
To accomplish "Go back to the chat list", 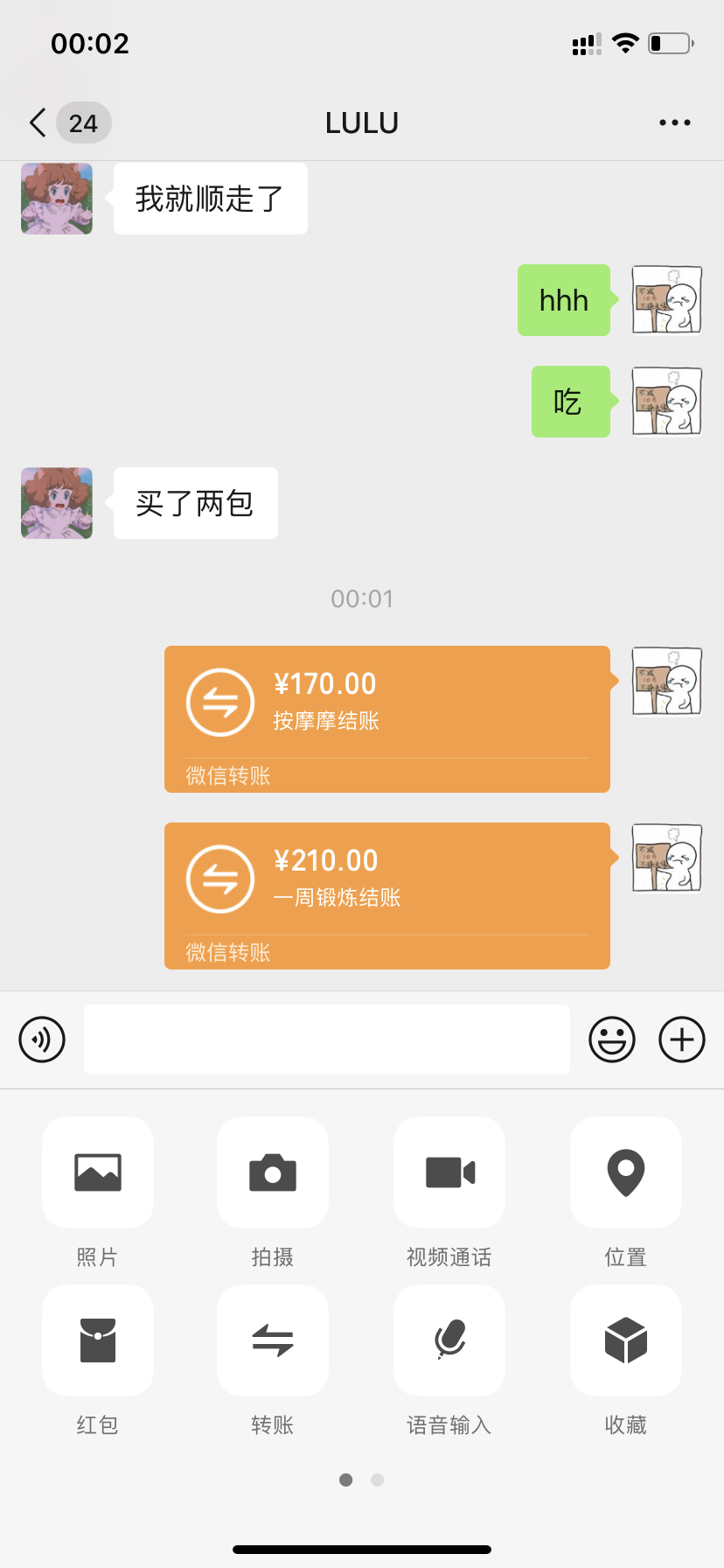I will coord(38,123).
